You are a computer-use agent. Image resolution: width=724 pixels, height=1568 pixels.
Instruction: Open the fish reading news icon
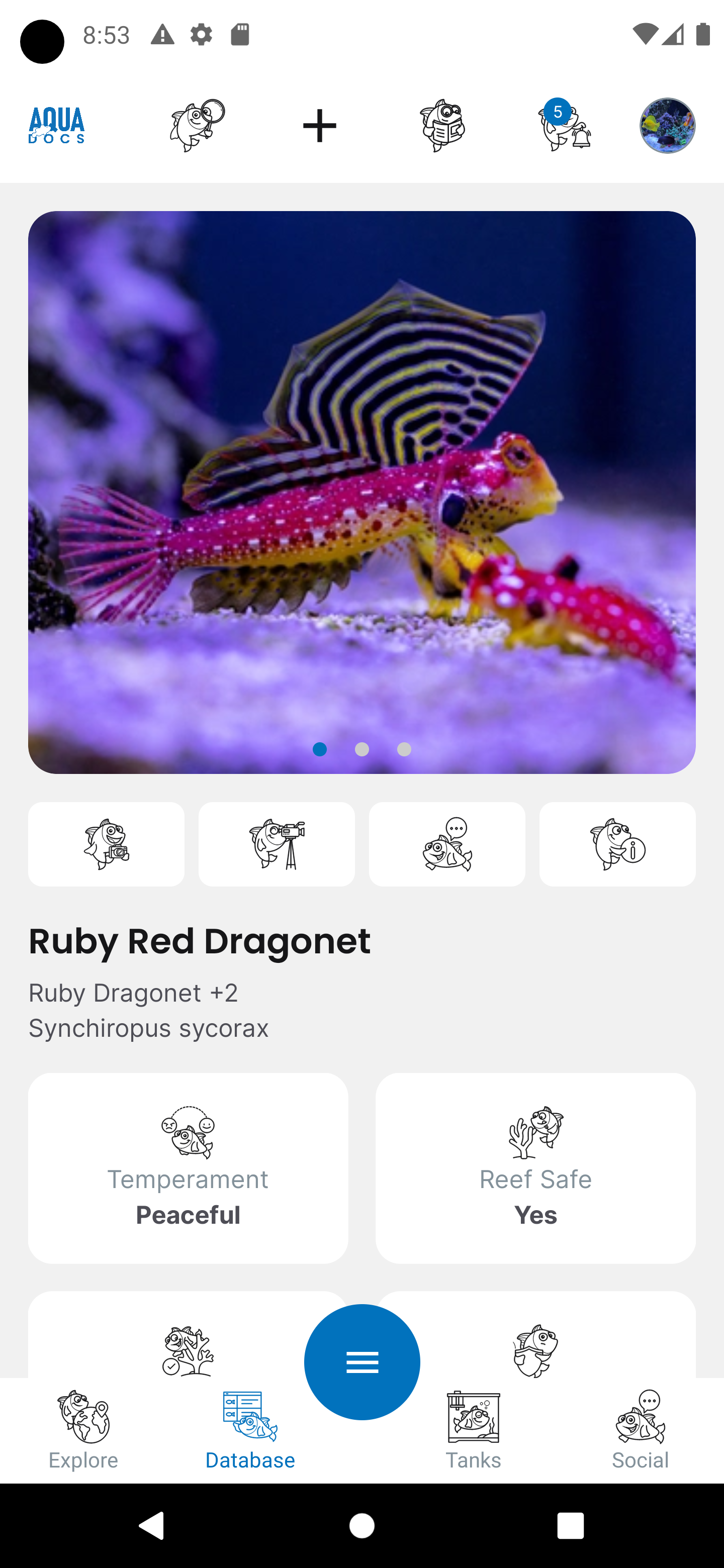[442, 126]
